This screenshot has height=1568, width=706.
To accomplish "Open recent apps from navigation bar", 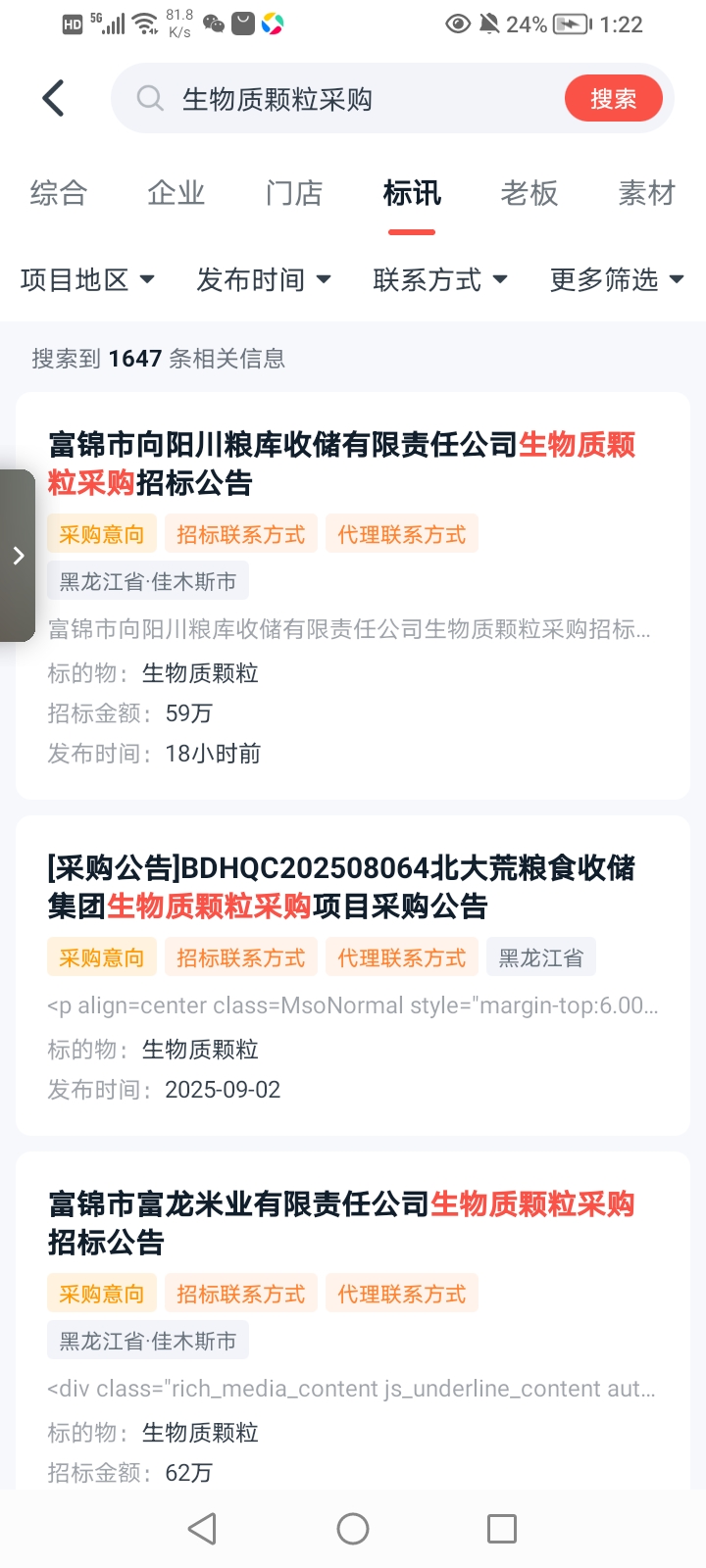I will pyautogui.click(x=502, y=1529).
